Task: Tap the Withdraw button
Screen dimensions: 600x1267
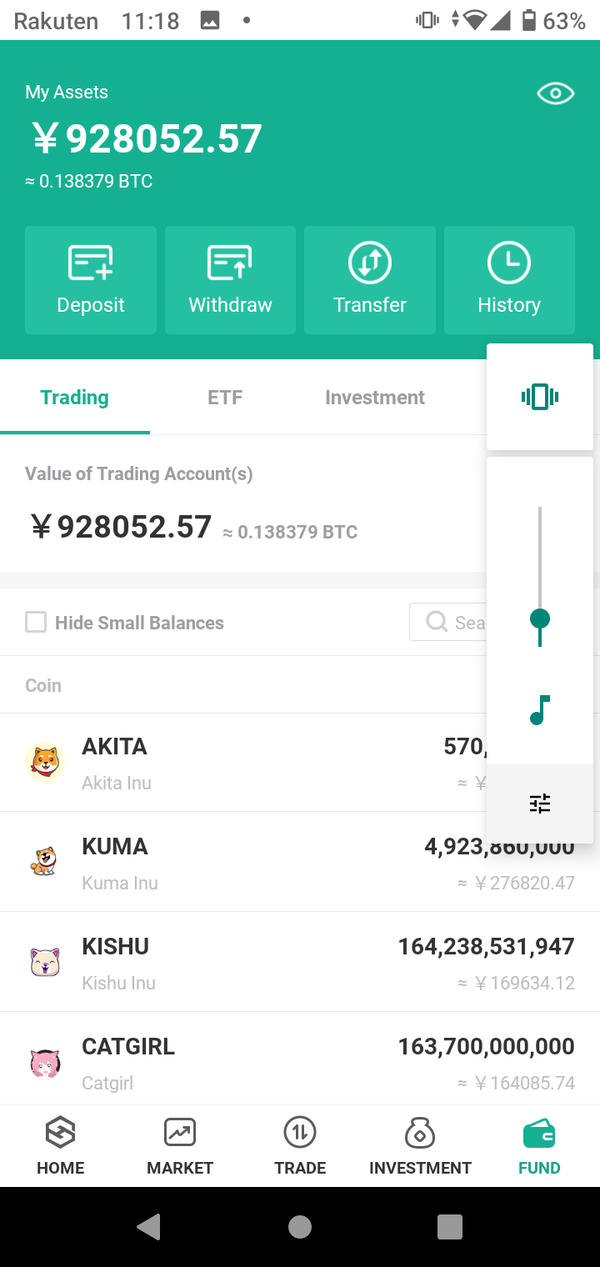Action: pos(230,280)
